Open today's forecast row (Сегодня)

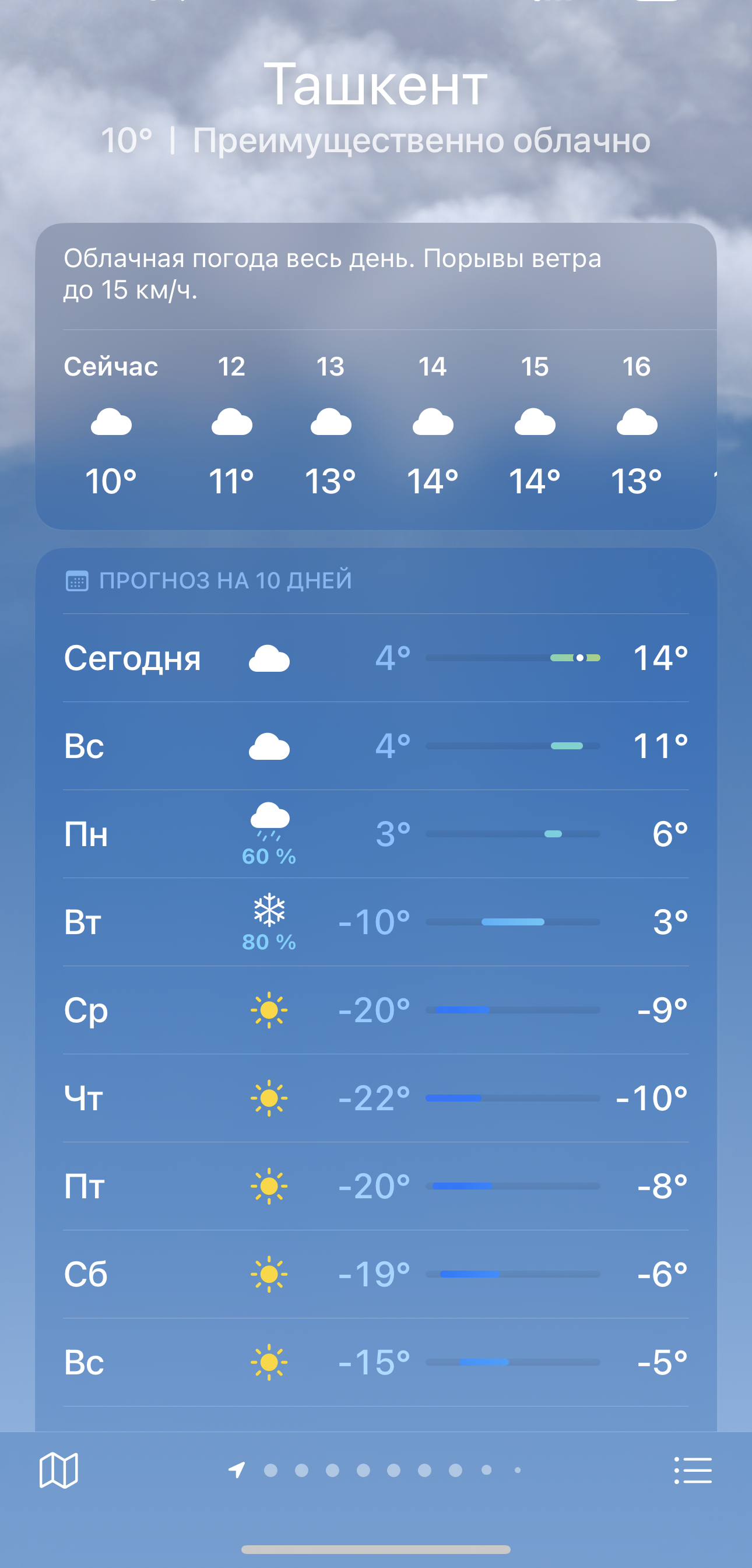tap(375, 658)
